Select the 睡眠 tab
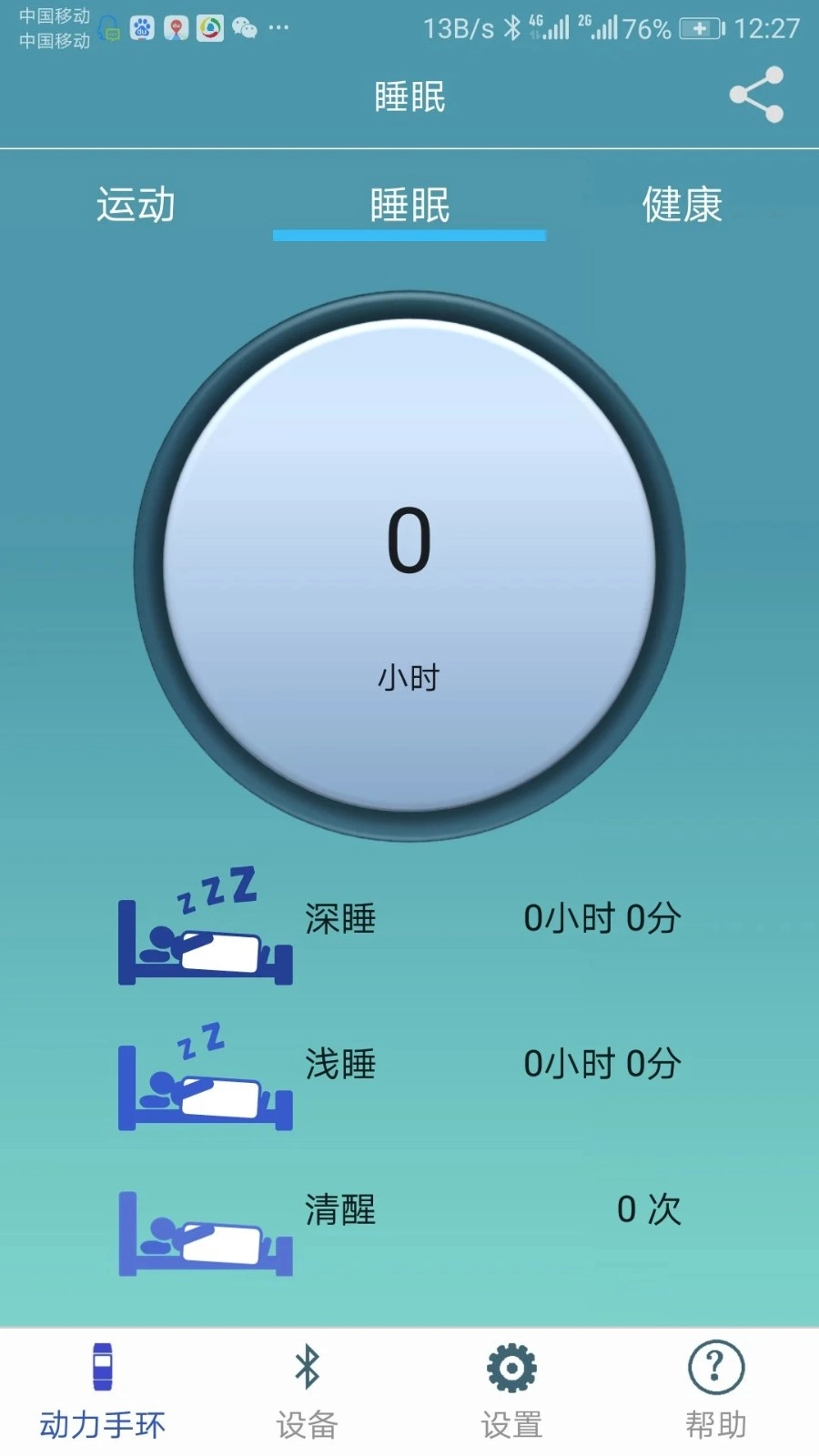Screen dimensions: 819x1456 coord(409,206)
